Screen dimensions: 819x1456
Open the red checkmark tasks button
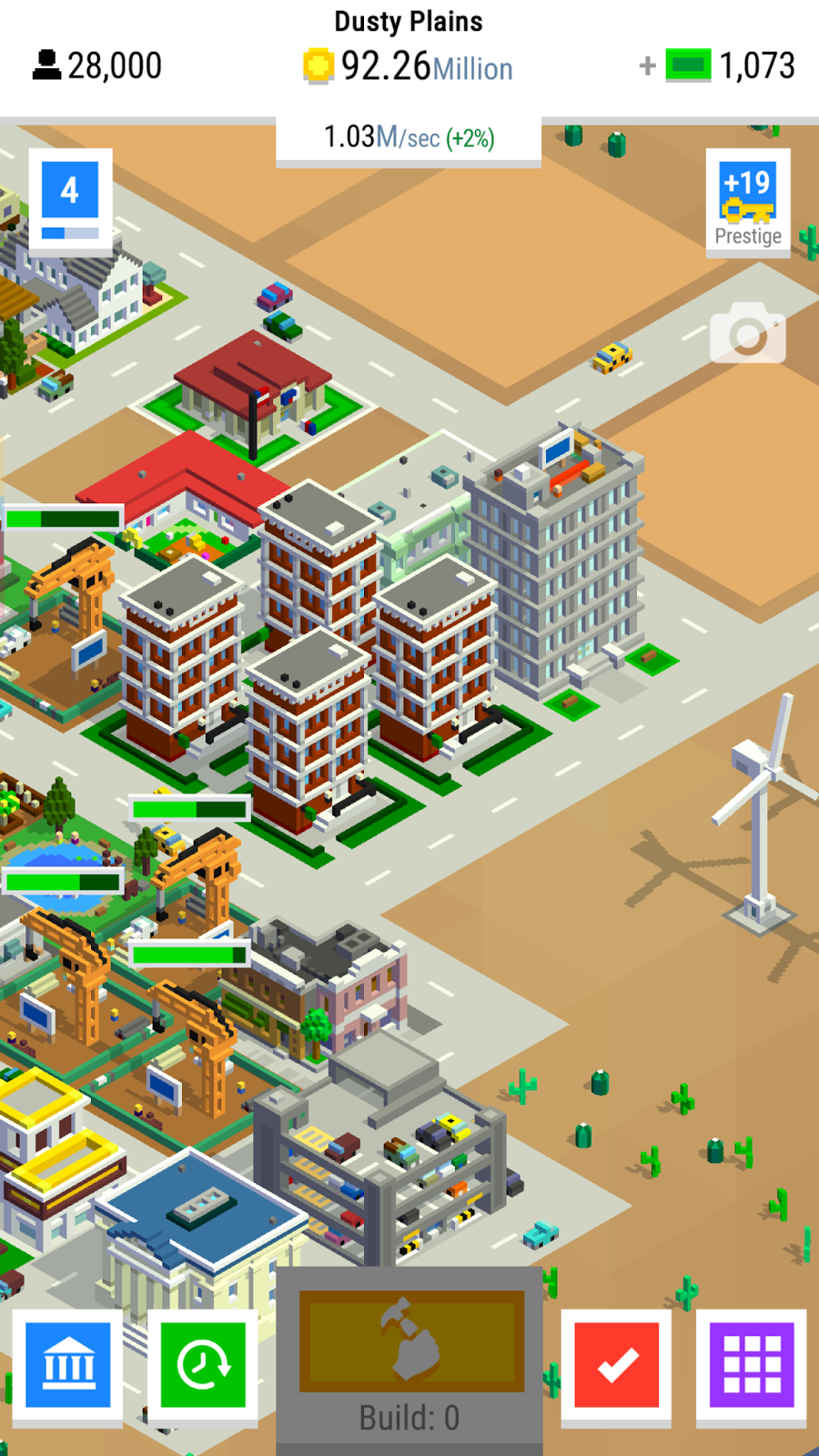616,1366
